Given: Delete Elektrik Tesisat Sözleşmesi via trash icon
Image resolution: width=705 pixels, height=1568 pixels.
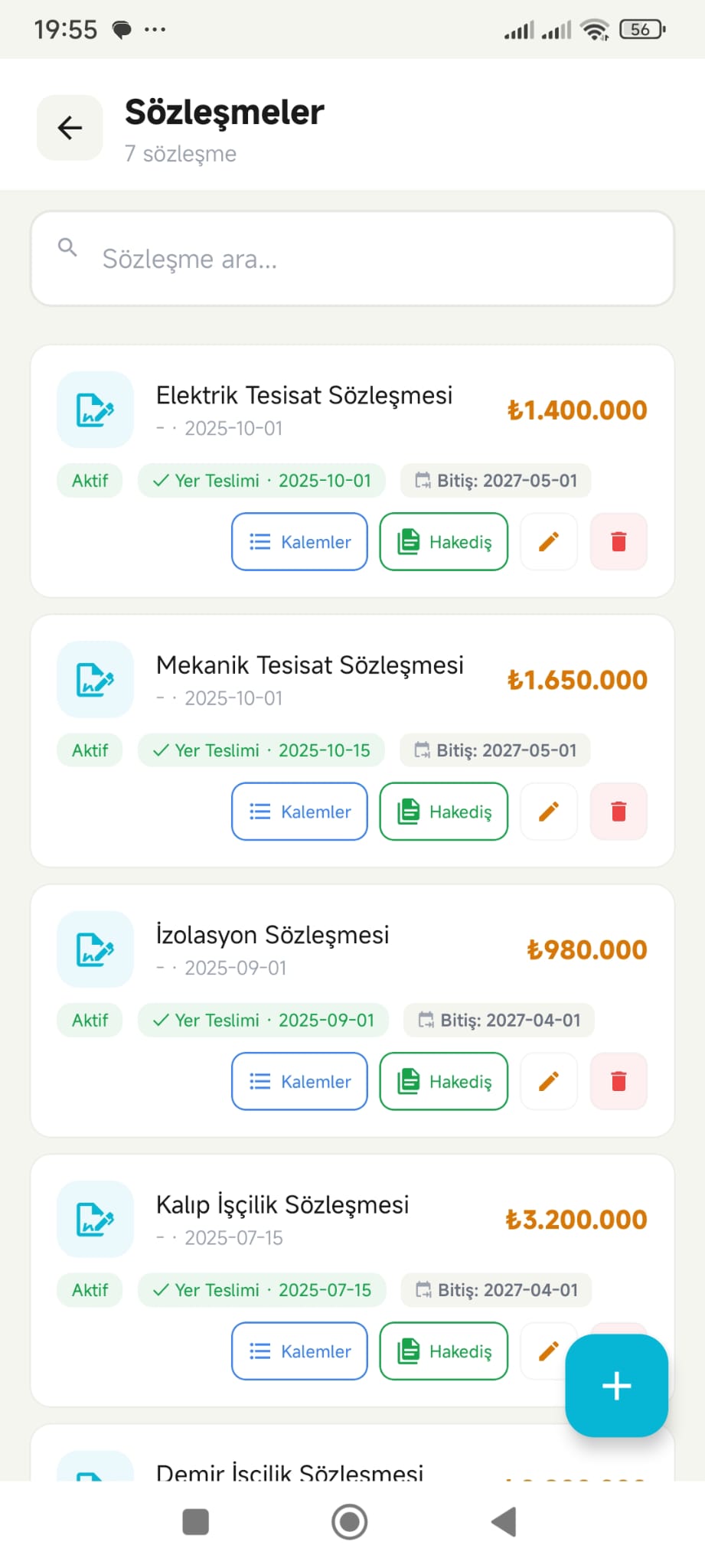Looking at the screenshot, I should tap(618, 541).
